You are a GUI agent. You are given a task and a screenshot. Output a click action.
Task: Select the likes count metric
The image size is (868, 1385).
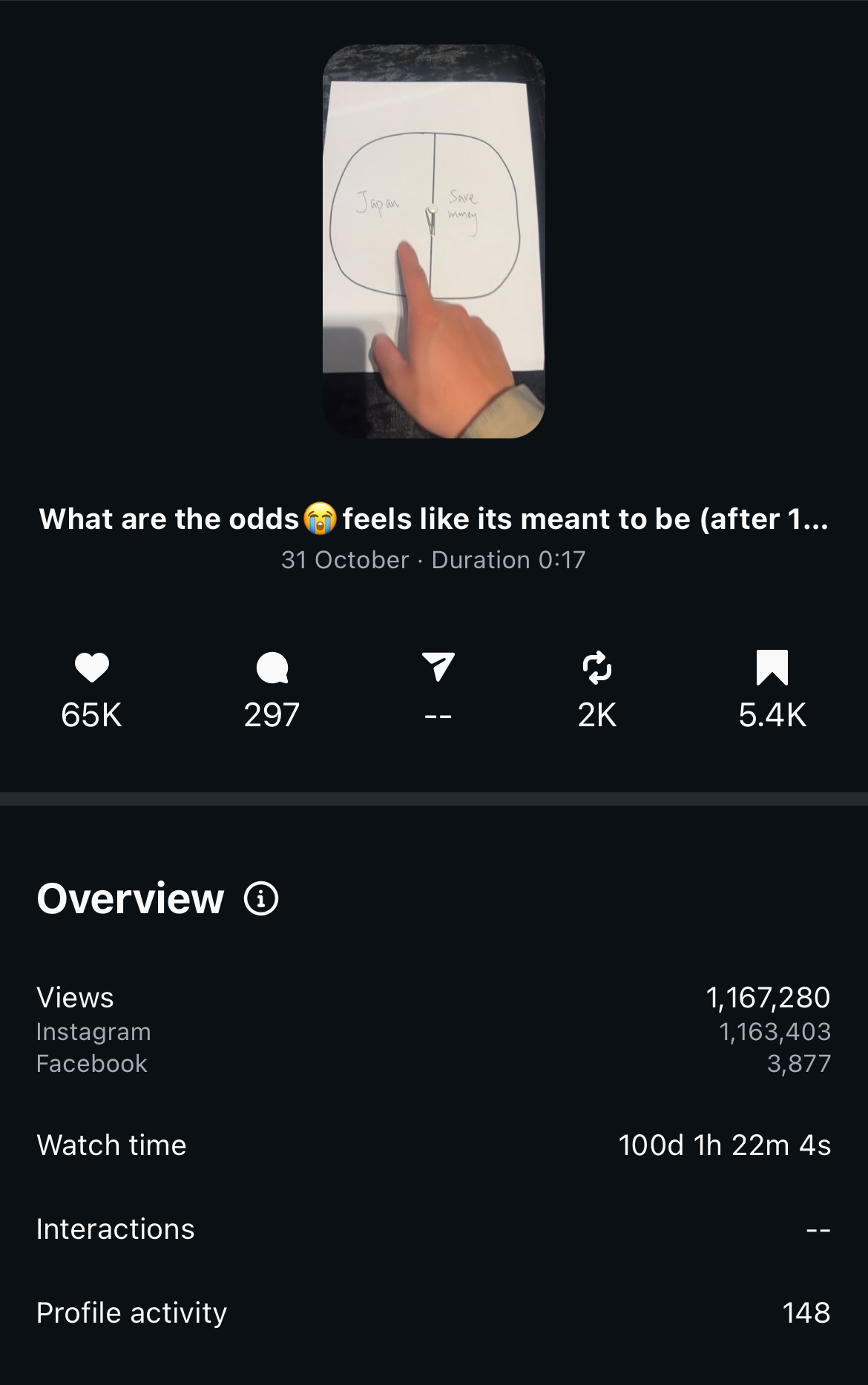(90, 714)
